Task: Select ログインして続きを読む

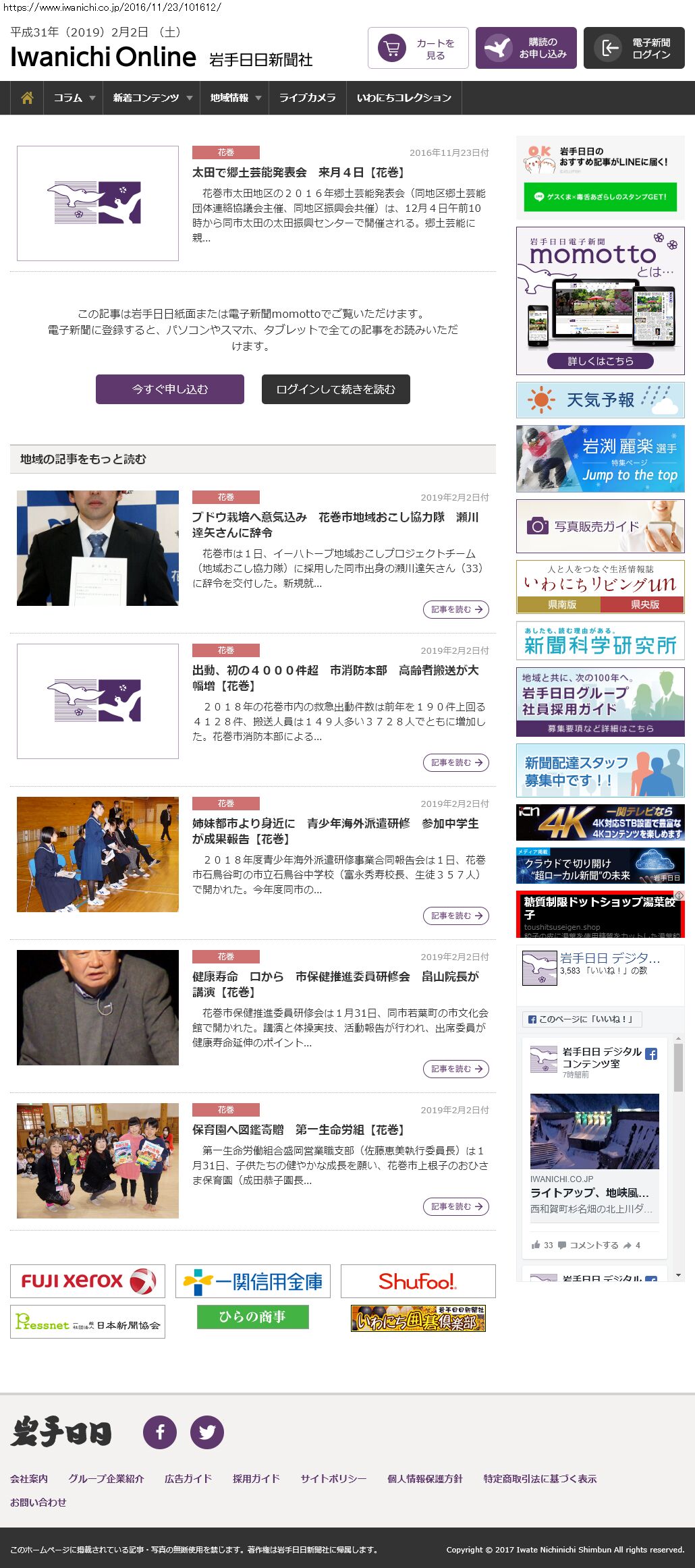Action: click(335, 389)
